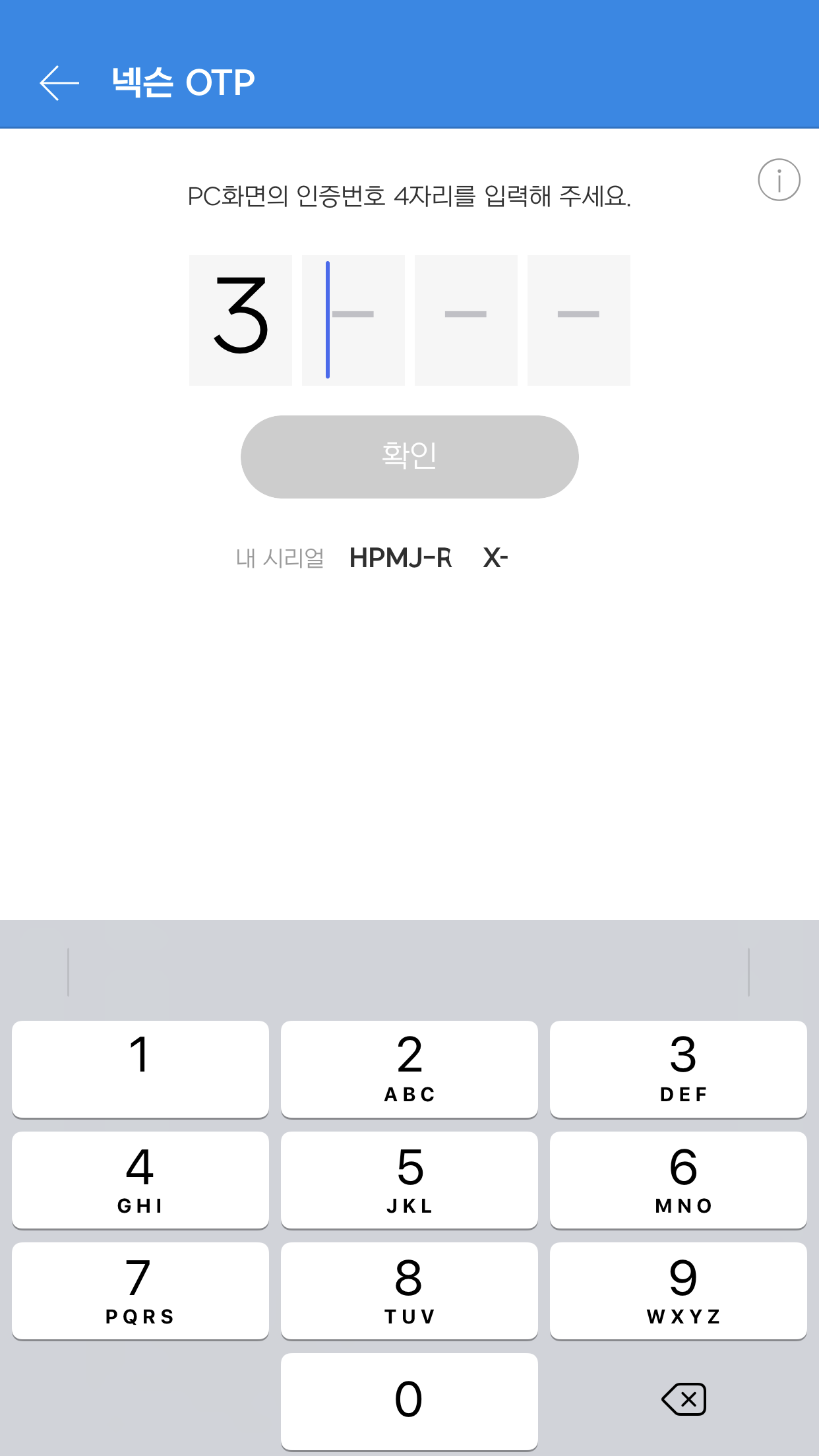819x1456 pixels.
Task: Enter digit 5 on the keypad
Action: pyautogui.click(x=409, y=1180)
